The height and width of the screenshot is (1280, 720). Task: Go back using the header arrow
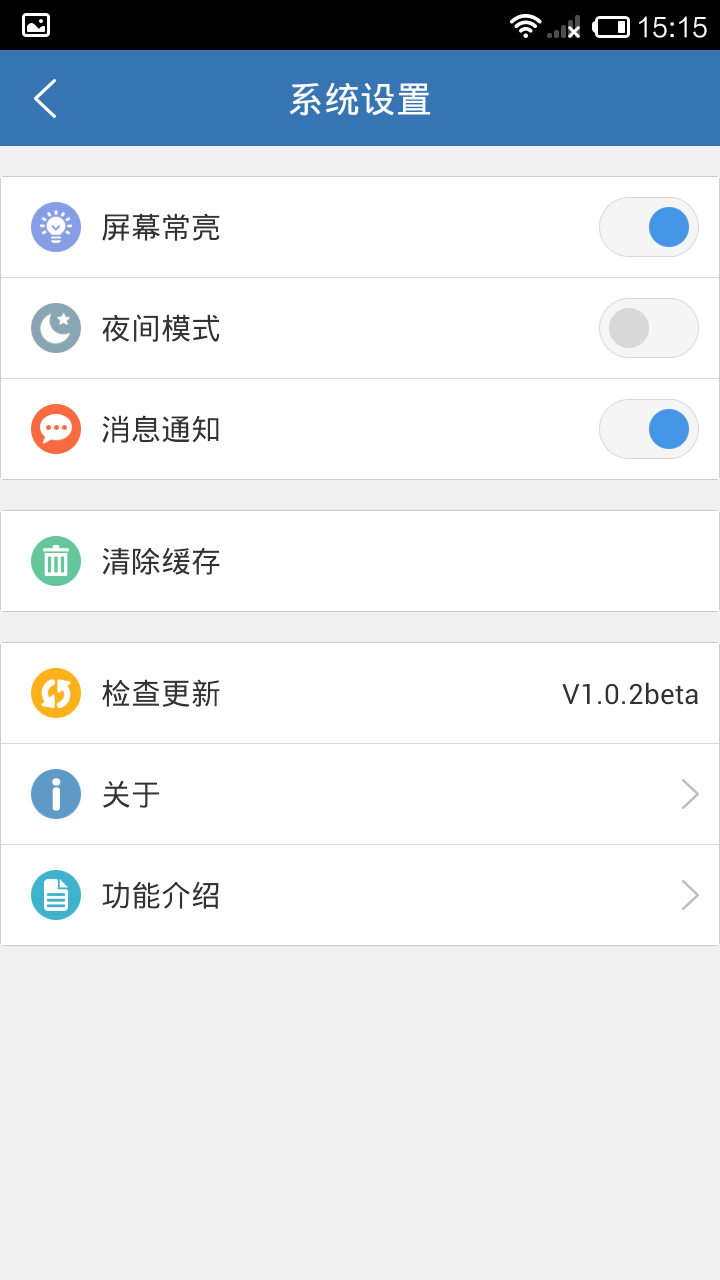point(45,99)
